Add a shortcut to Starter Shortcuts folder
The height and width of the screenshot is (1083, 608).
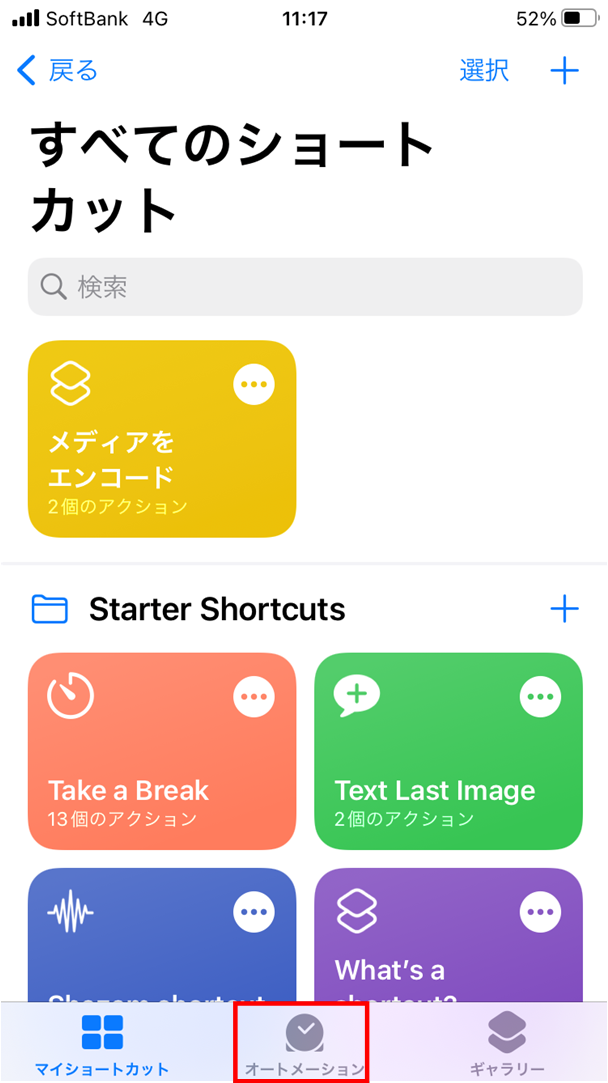[564, 609]
